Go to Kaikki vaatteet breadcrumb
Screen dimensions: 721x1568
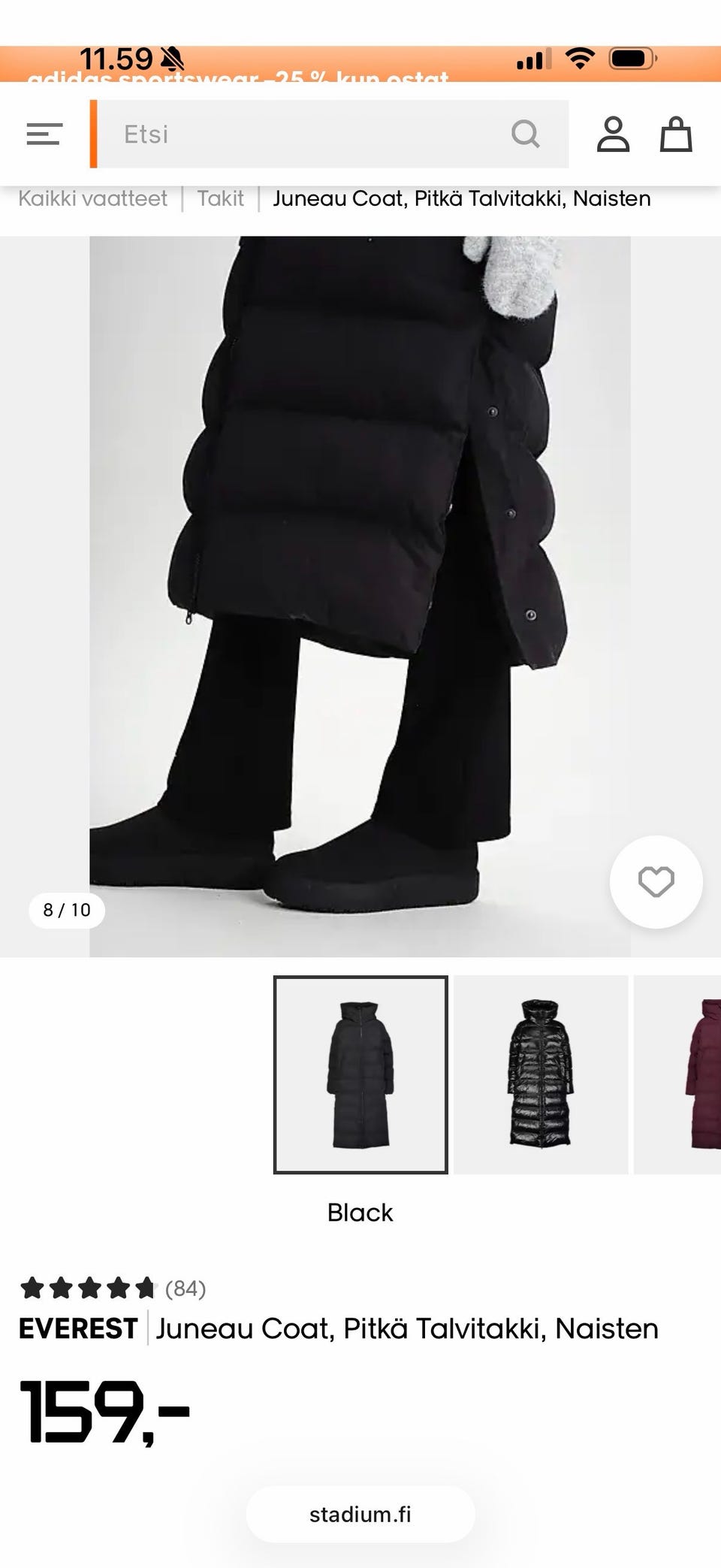point(92,198)
